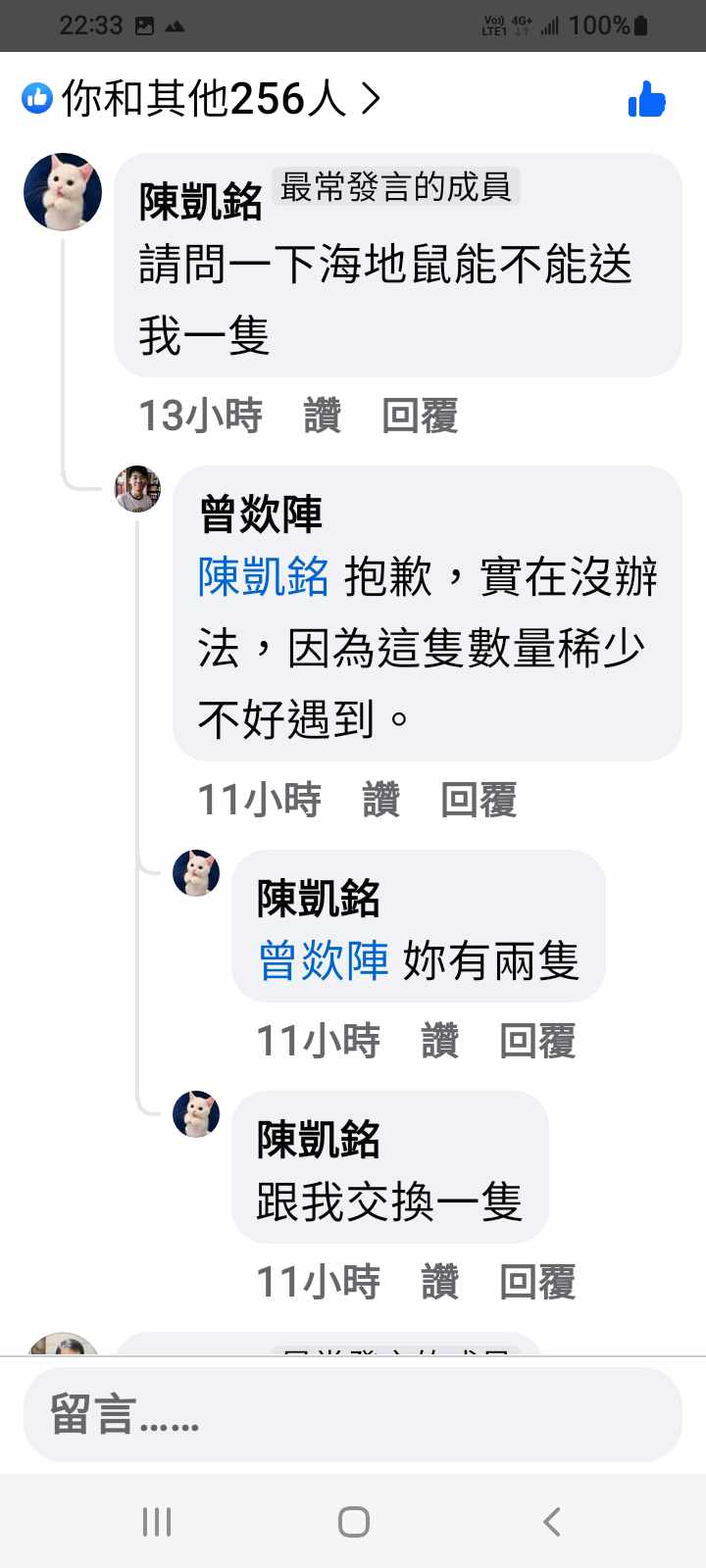
Task: Open the 留言 comment input field
Action: pyautogui.click(x=353, y=1415)
